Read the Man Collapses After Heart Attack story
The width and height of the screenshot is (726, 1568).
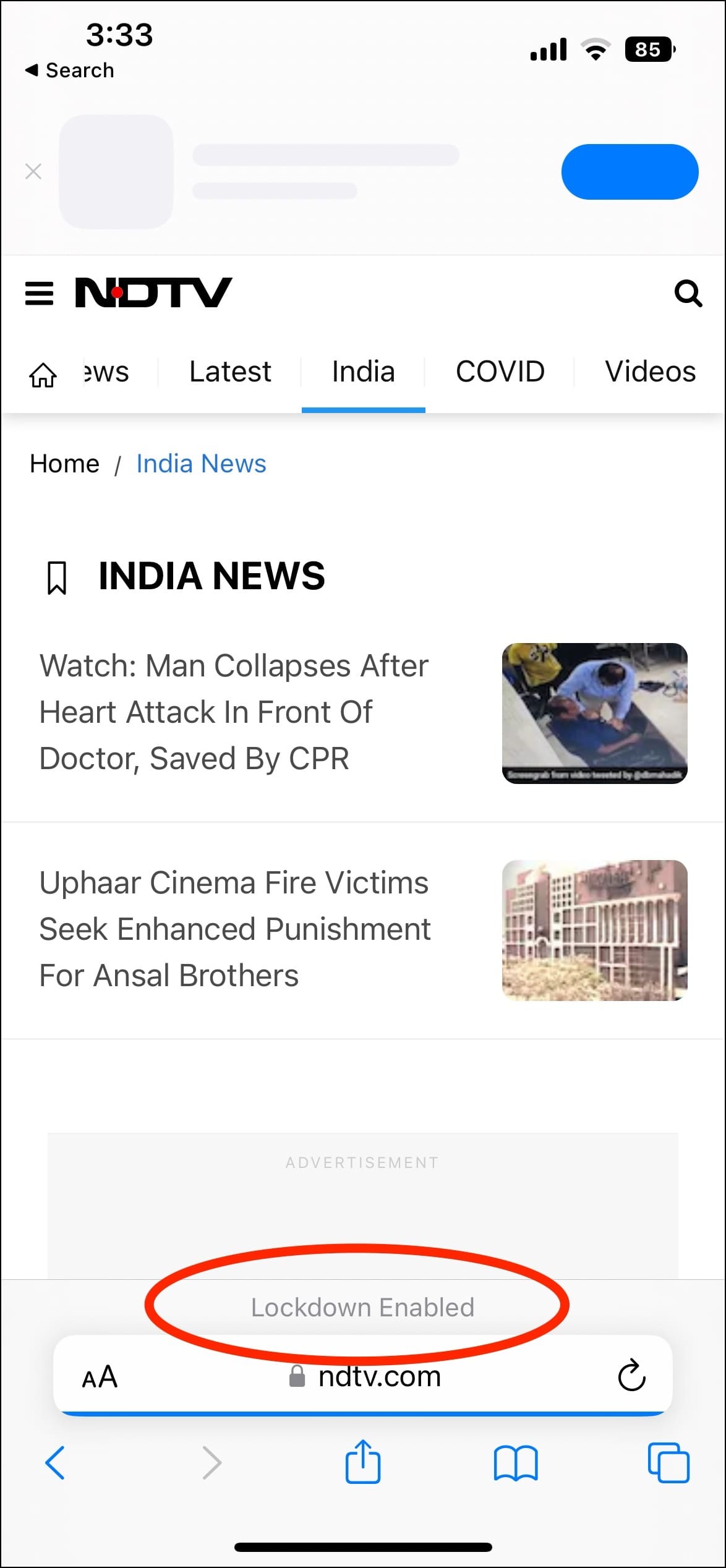[234, 712]
